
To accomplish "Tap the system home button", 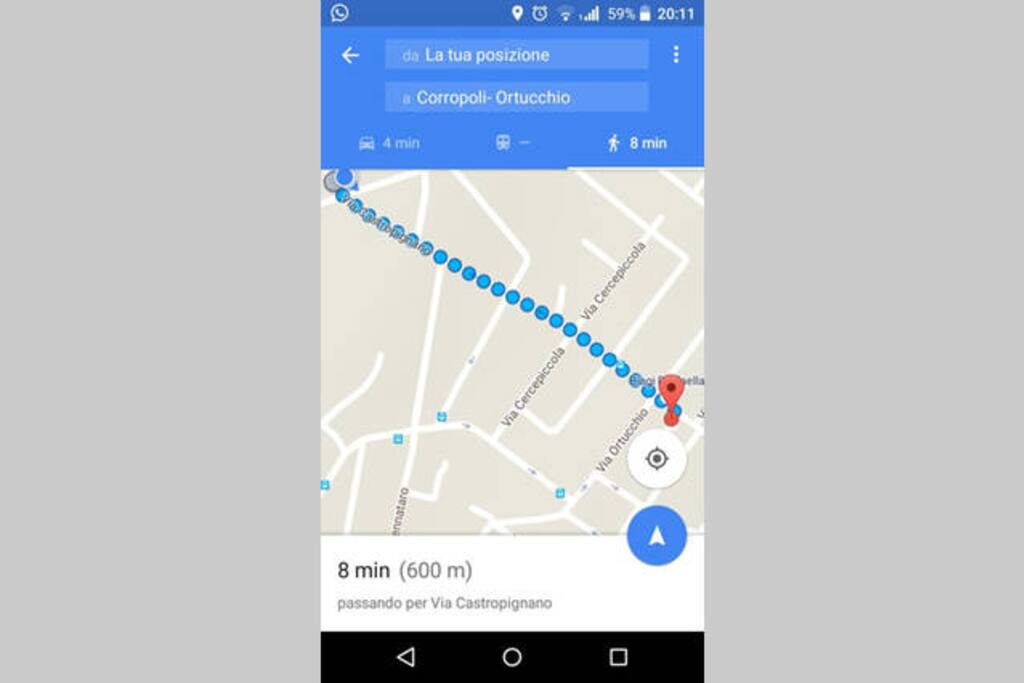I will pos(512,657).
